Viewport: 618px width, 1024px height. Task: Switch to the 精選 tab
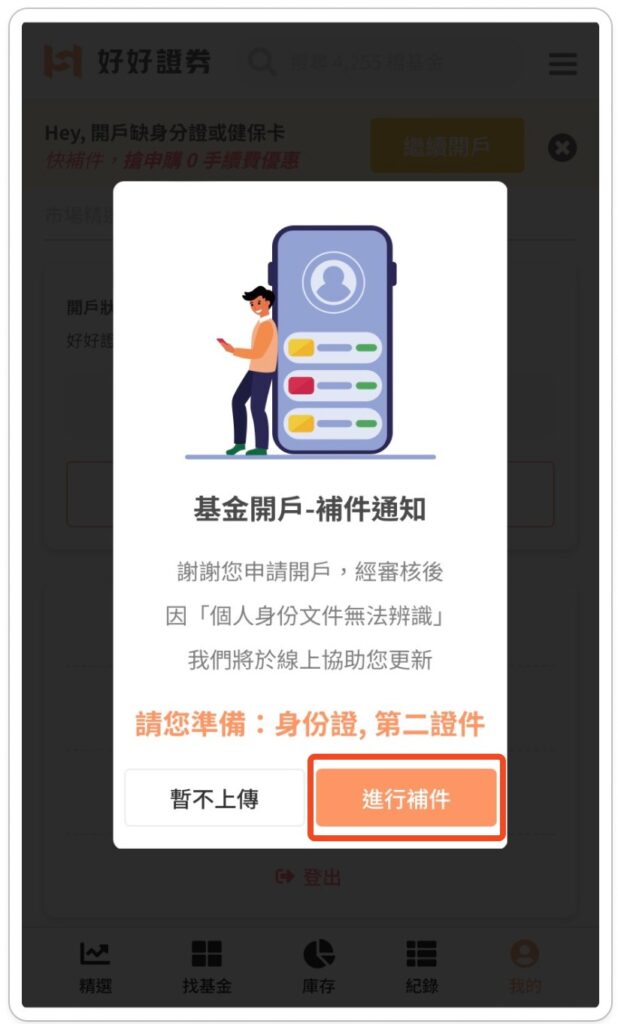click(x=96, y=966)
